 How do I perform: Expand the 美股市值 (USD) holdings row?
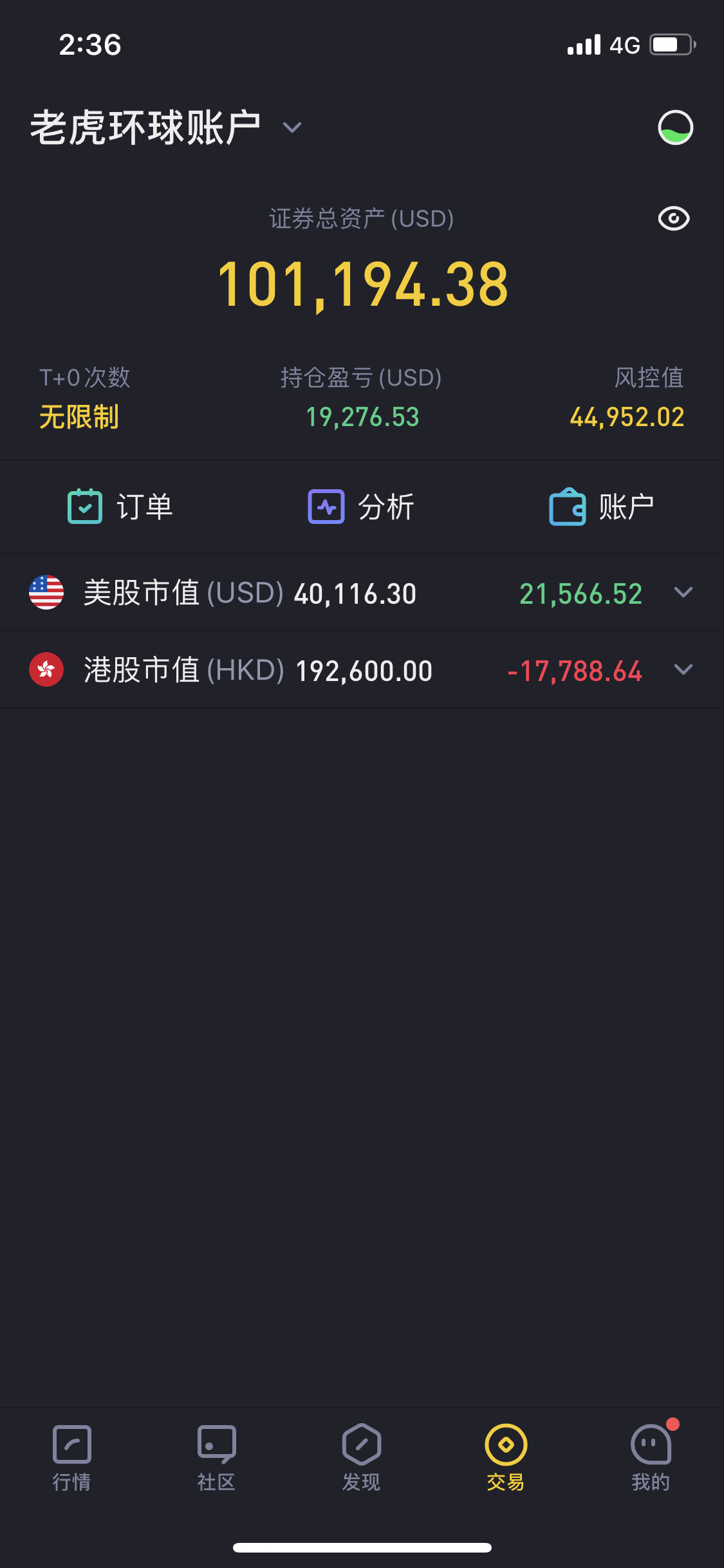click(683, 593)
